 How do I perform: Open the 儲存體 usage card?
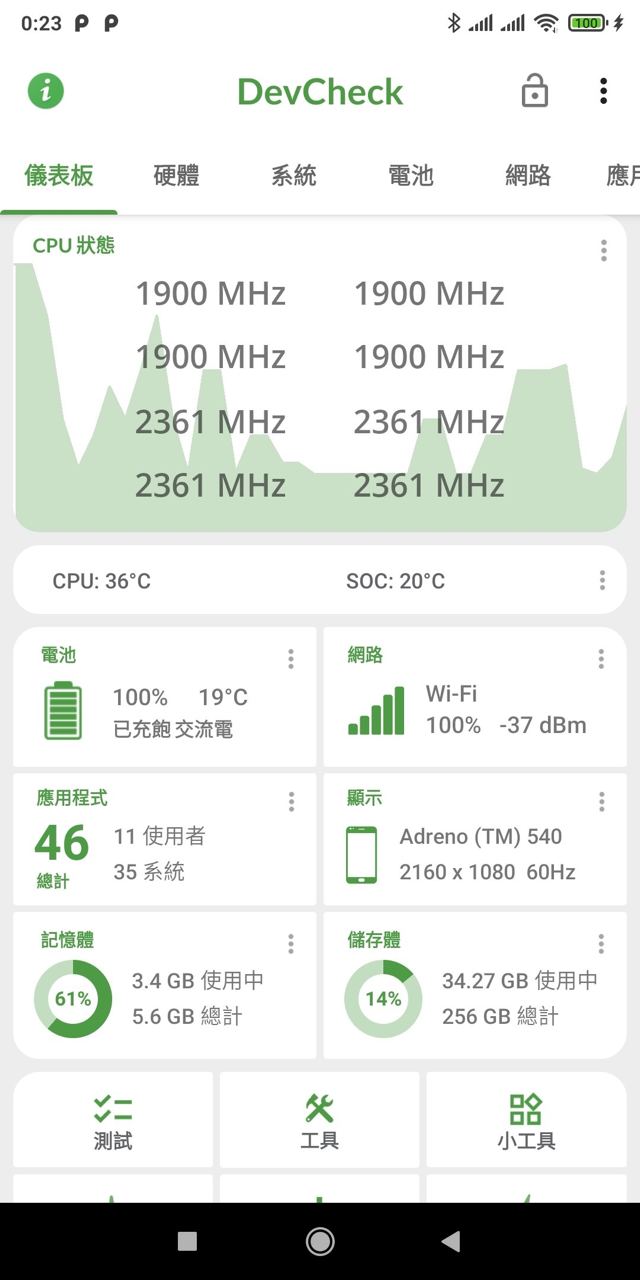pos(475,985)
